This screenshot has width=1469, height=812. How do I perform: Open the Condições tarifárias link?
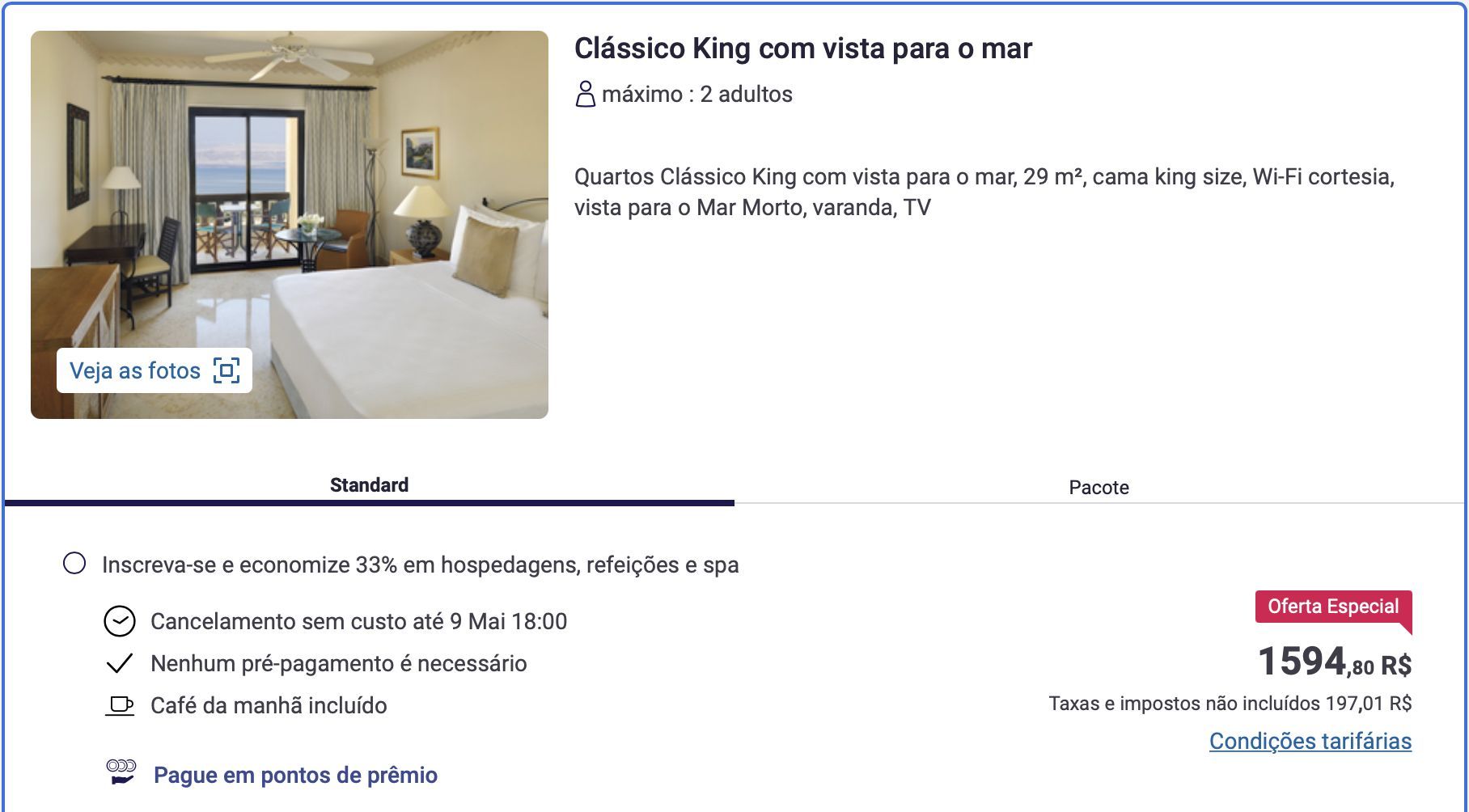pyautogui.click(x=1310, y=741)
